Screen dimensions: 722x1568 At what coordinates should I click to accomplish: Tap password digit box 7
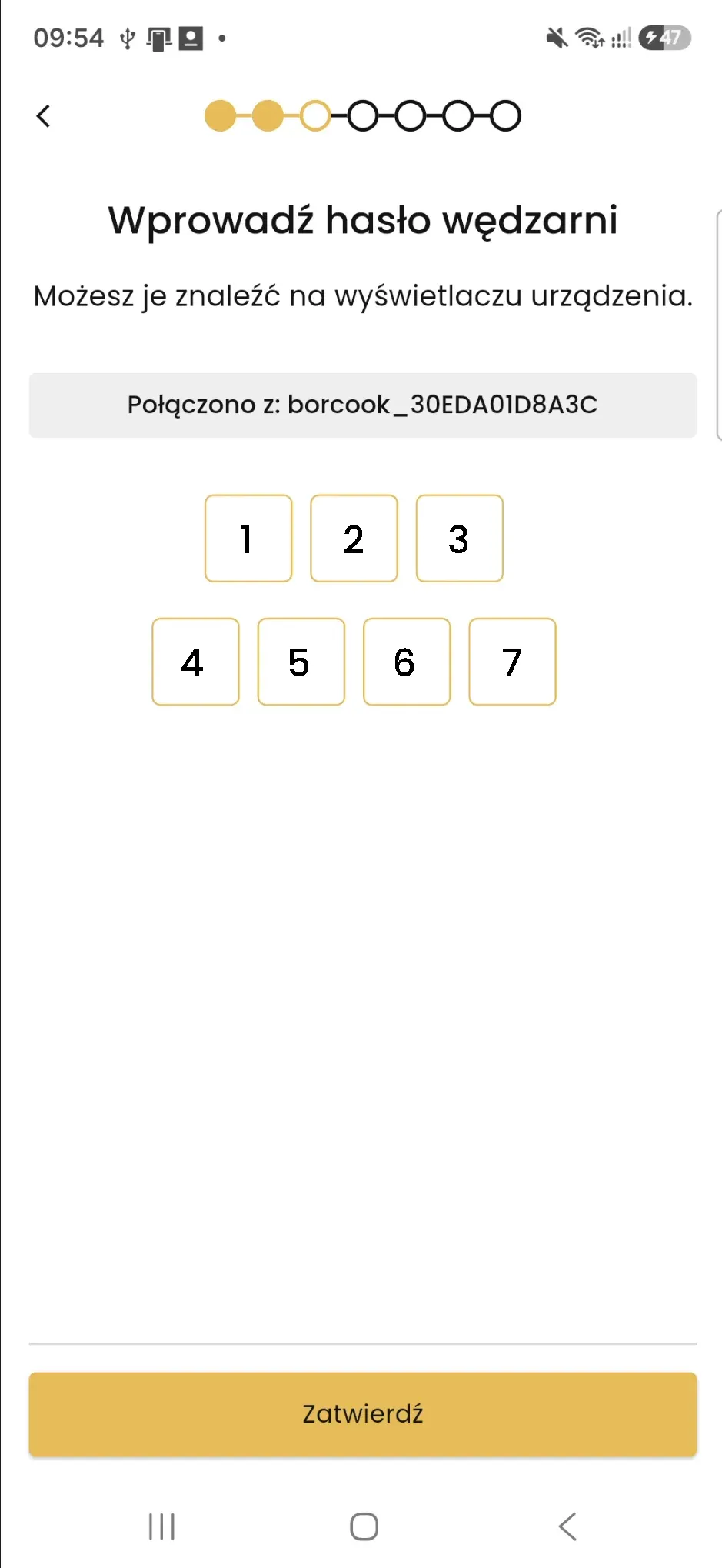tap(512, 662)
